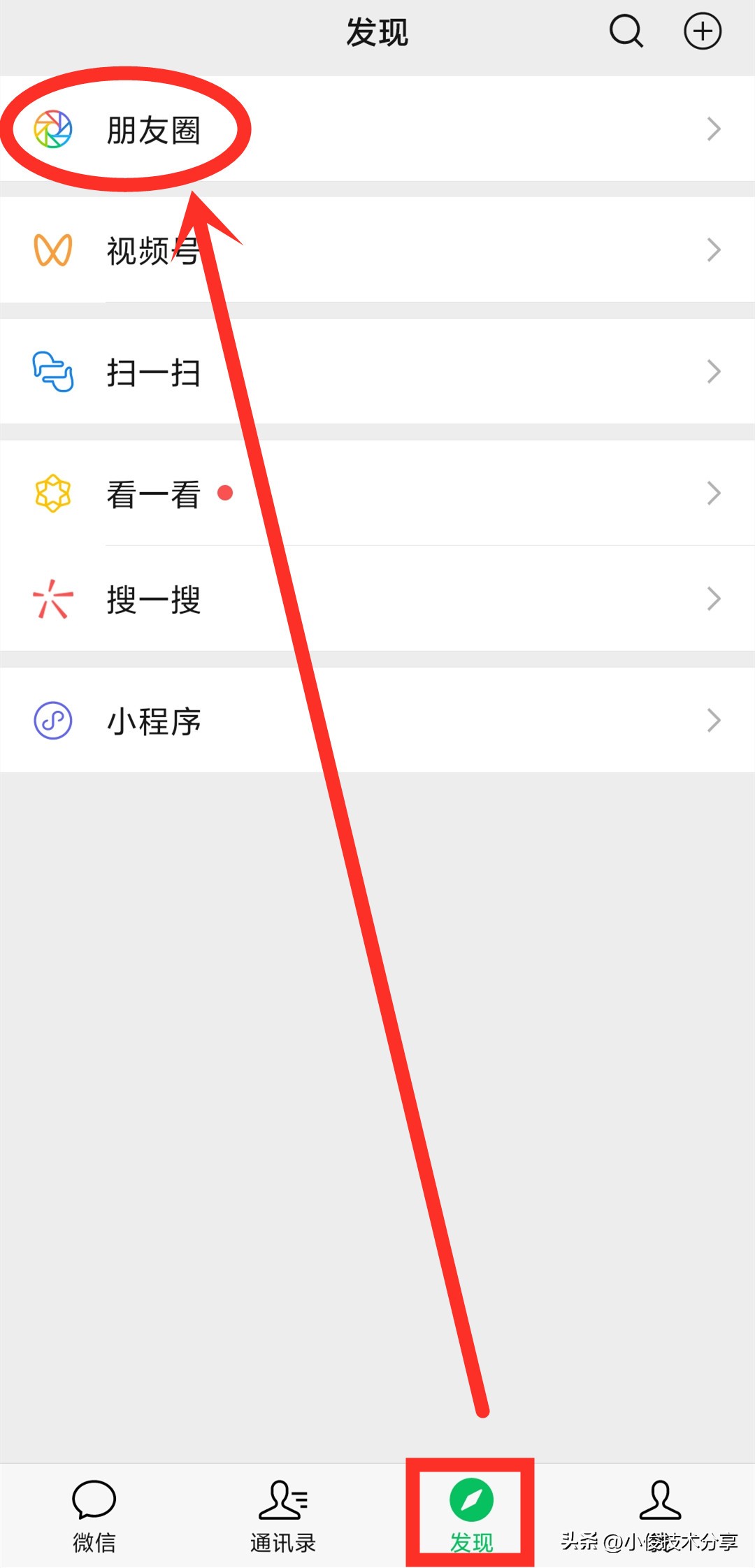755x1568 pixels.
Task: Click the 看一看 Top Stories icon
Action: tap(52, 494)
